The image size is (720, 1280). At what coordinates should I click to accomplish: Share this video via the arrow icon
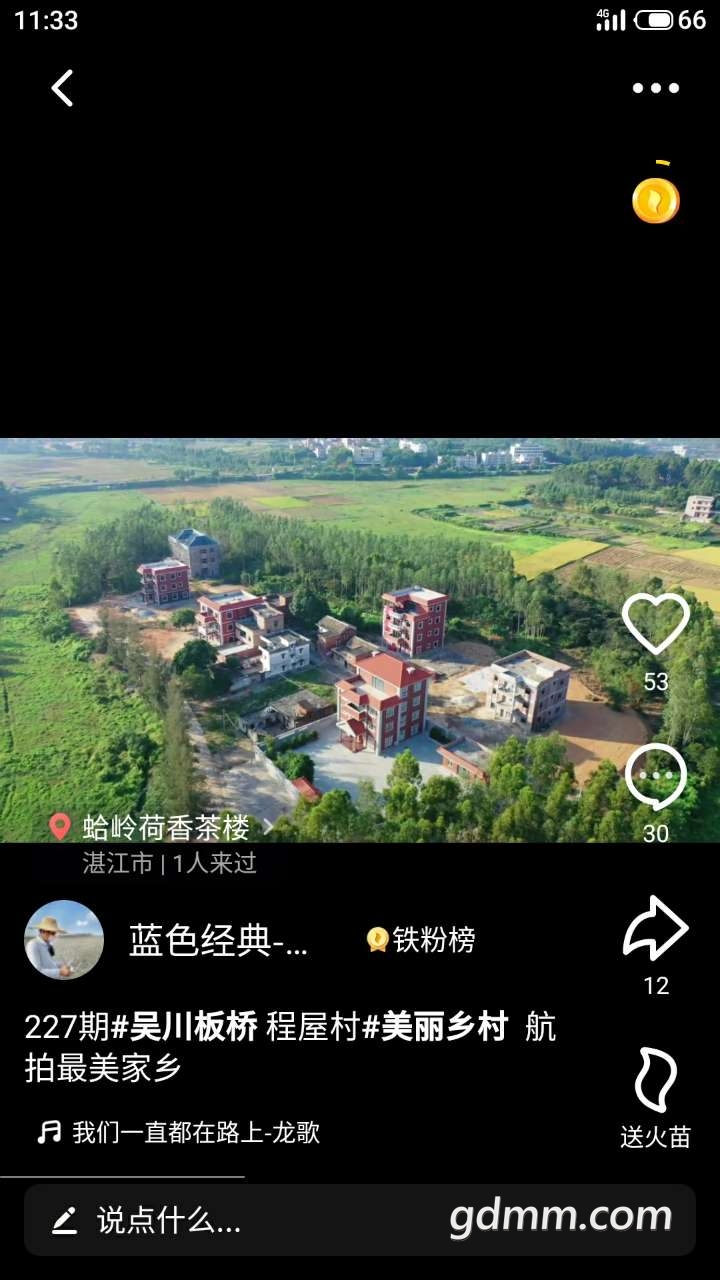coord(656,930)
